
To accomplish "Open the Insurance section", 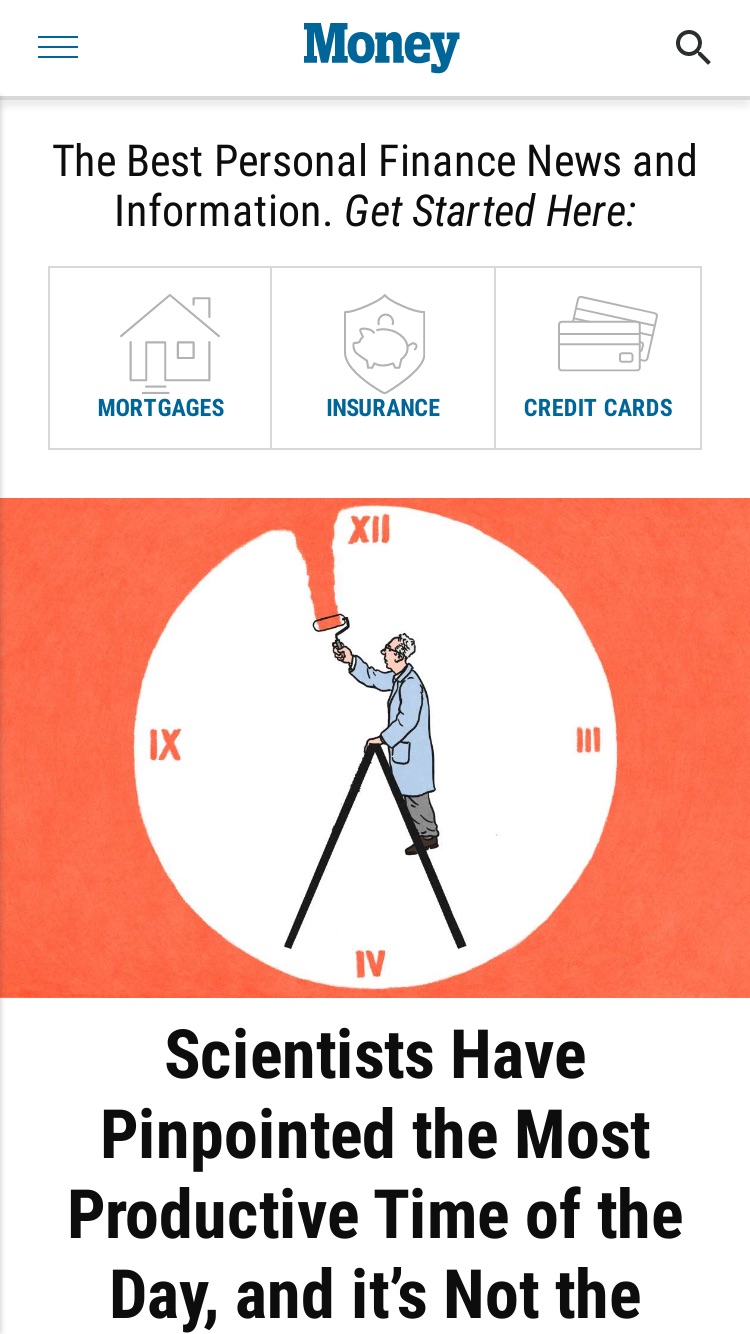I will [383, 358].
